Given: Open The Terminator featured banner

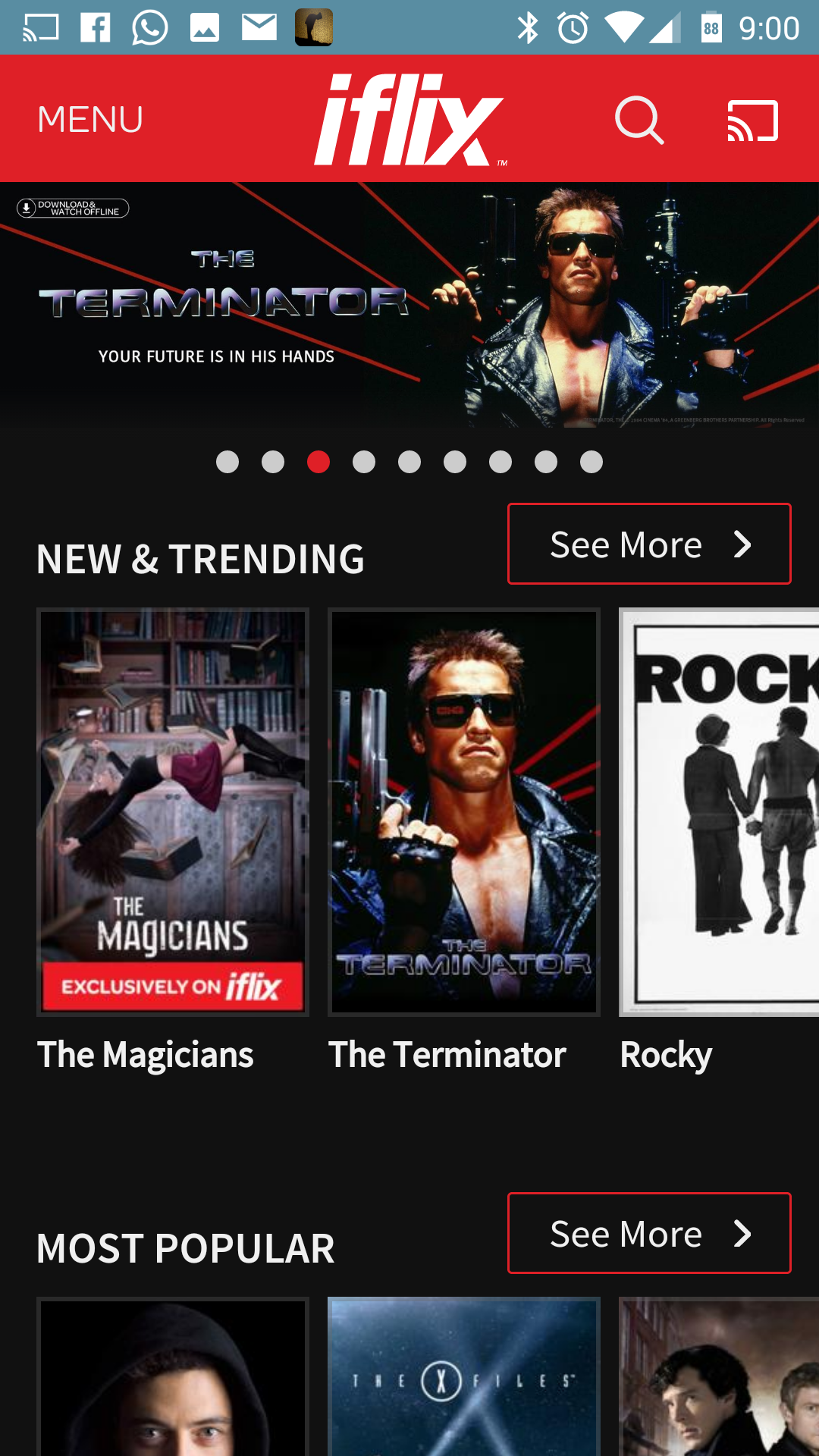Looking at the screenshot, I should (x=409, y=306).
